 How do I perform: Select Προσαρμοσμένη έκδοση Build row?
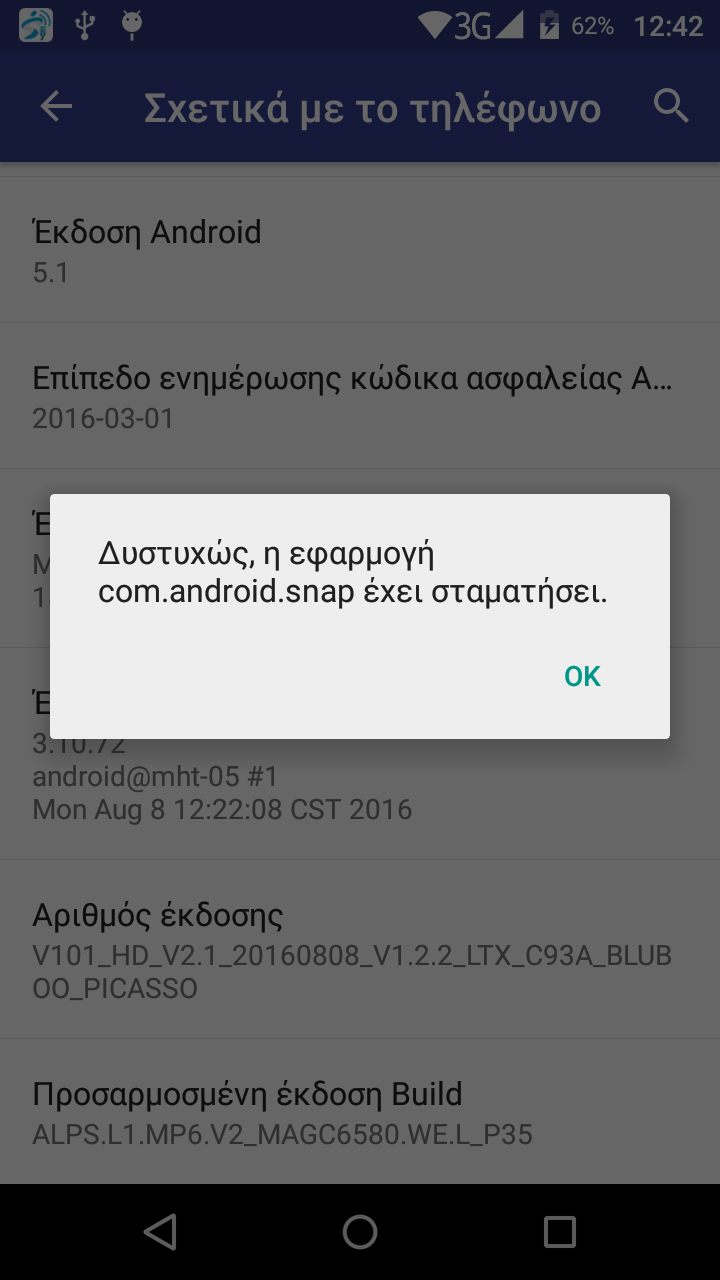click(360, 1112)
